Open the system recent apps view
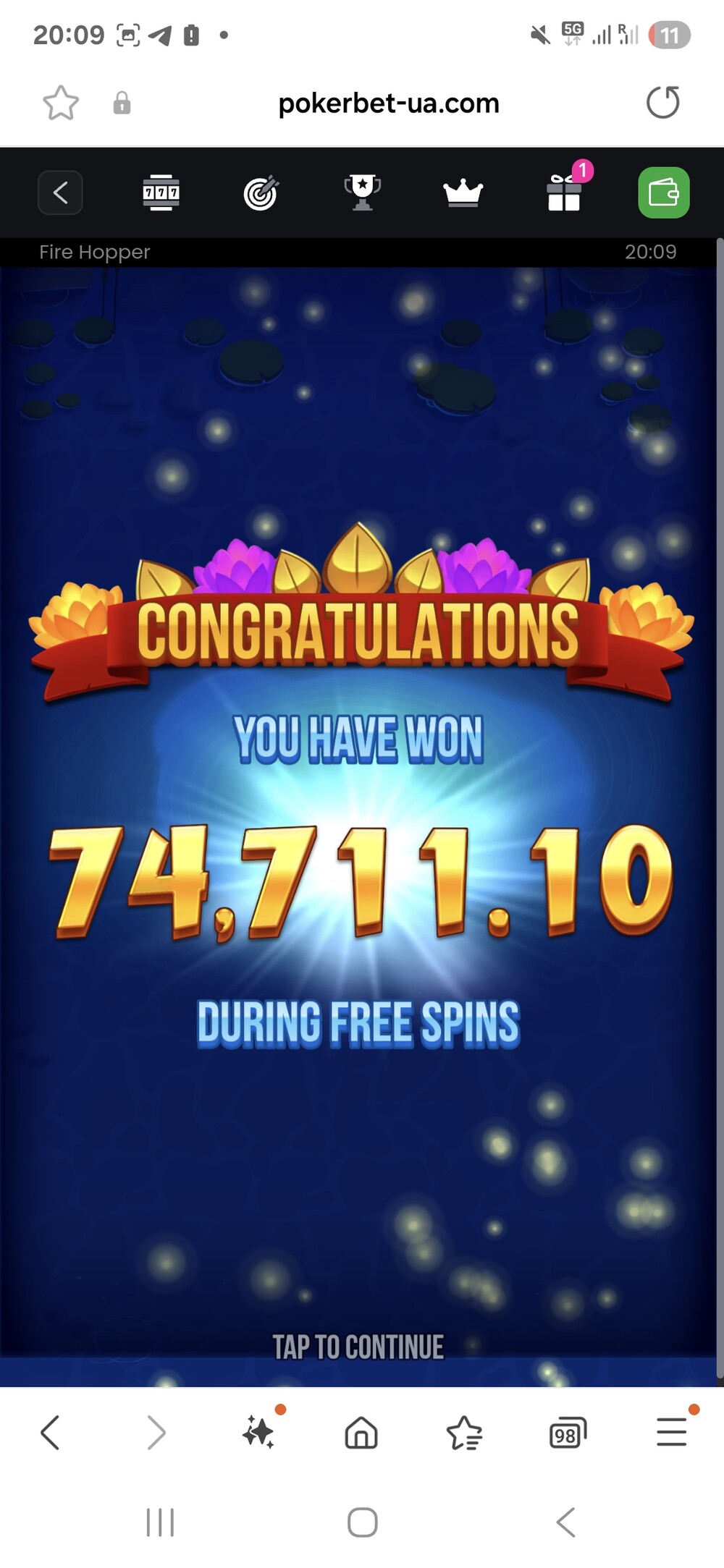 [160, 1522]
